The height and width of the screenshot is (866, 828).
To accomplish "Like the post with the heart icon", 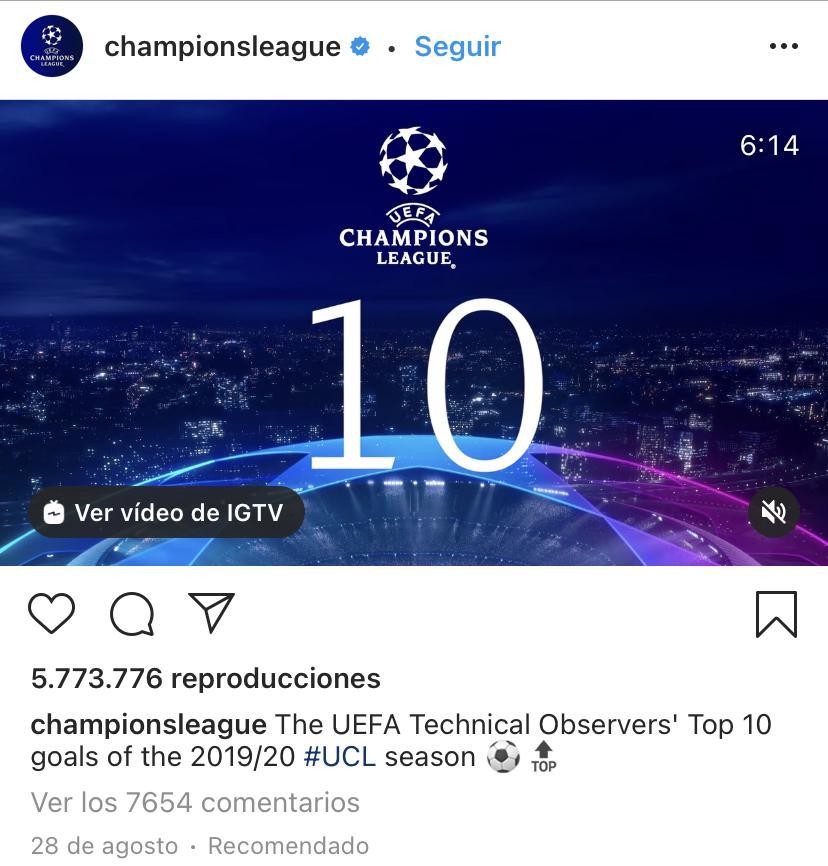I will [51, 613].
